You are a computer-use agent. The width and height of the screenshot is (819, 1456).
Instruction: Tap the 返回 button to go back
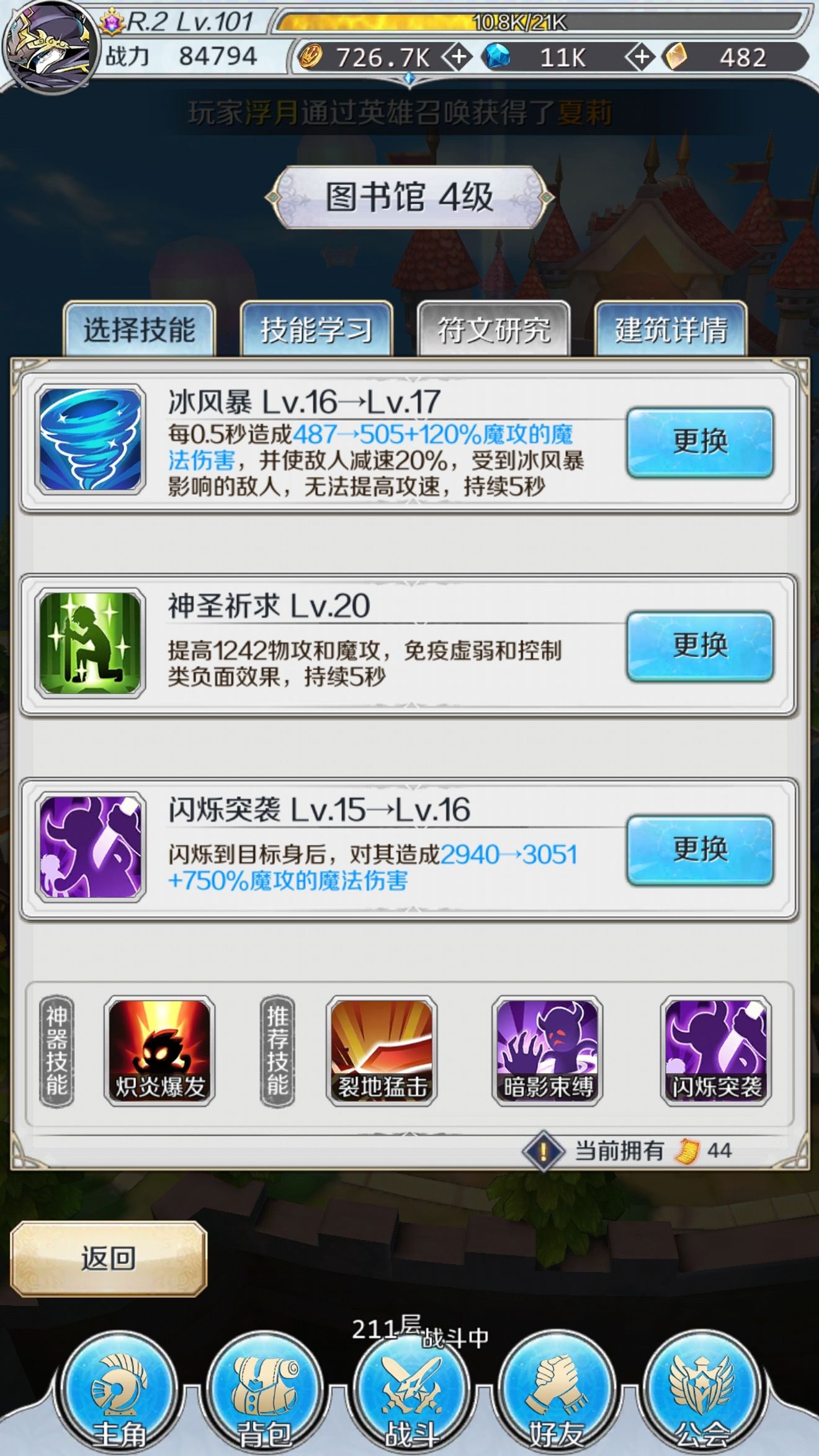tap(109, 1258)
